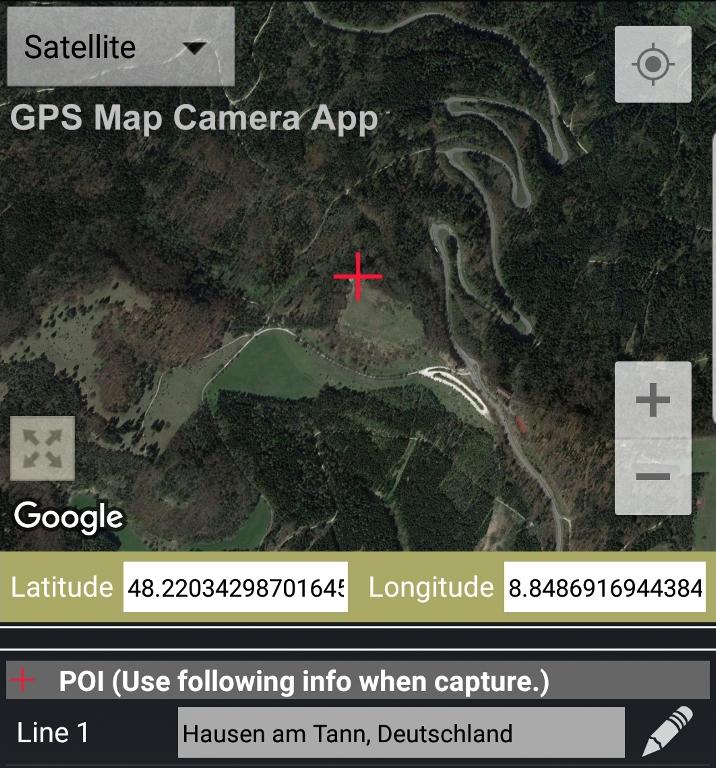Open the Satellite map type dropdown

(120, 47)
